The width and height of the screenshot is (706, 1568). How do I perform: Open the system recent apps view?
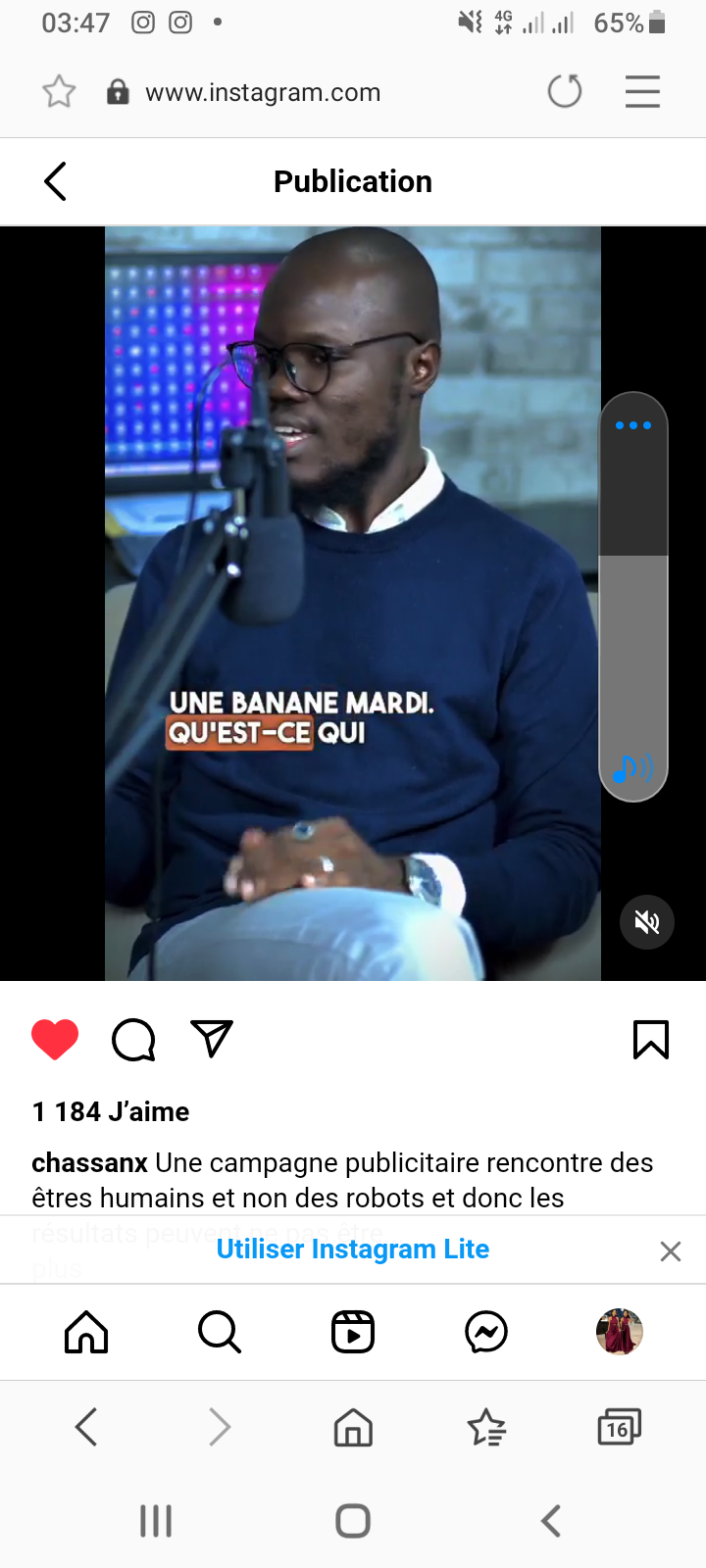(x=156, y=1521)
